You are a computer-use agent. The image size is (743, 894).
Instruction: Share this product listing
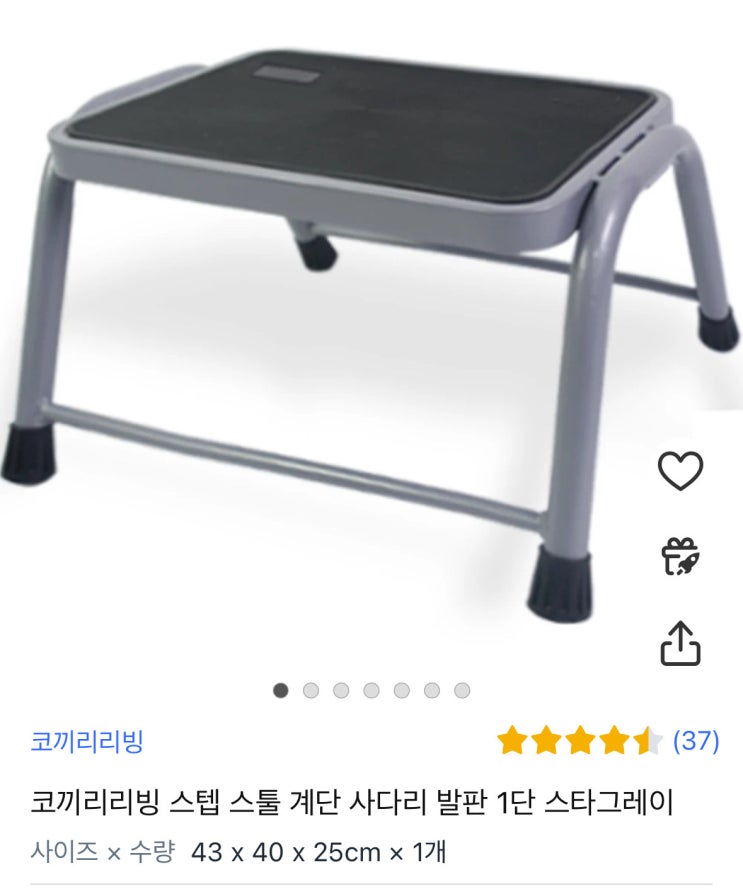(x=680, y=643)
